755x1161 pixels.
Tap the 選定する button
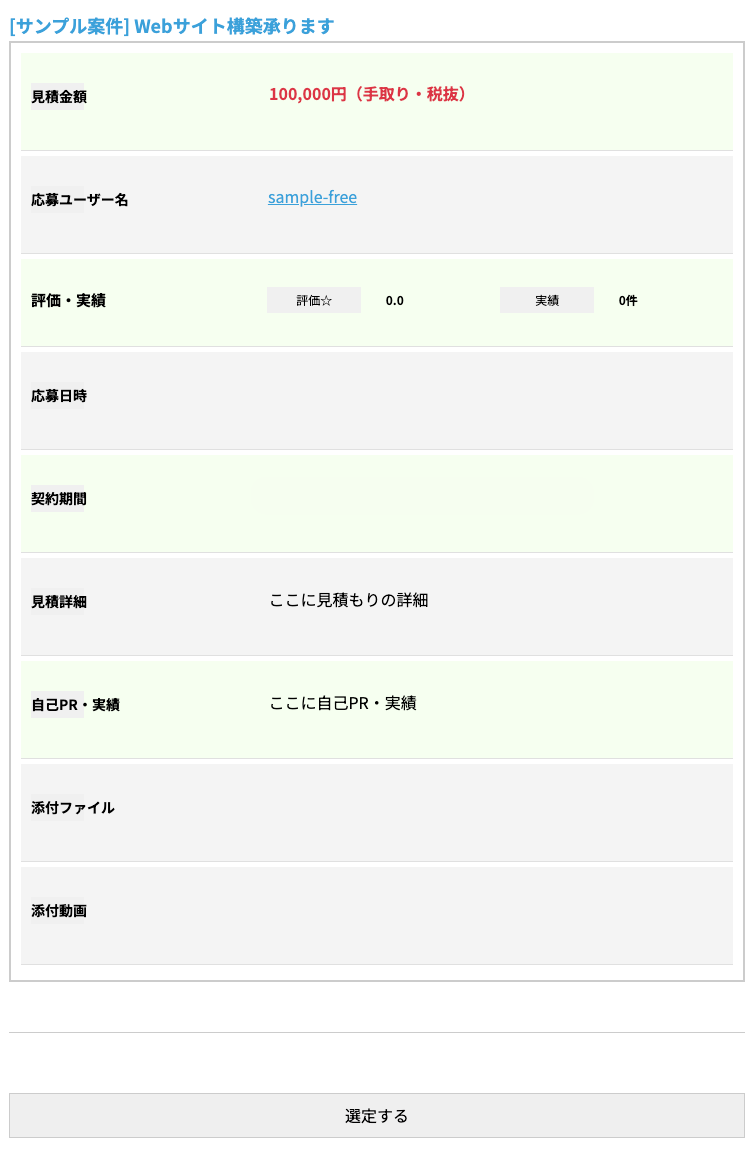pos(377,1116)
